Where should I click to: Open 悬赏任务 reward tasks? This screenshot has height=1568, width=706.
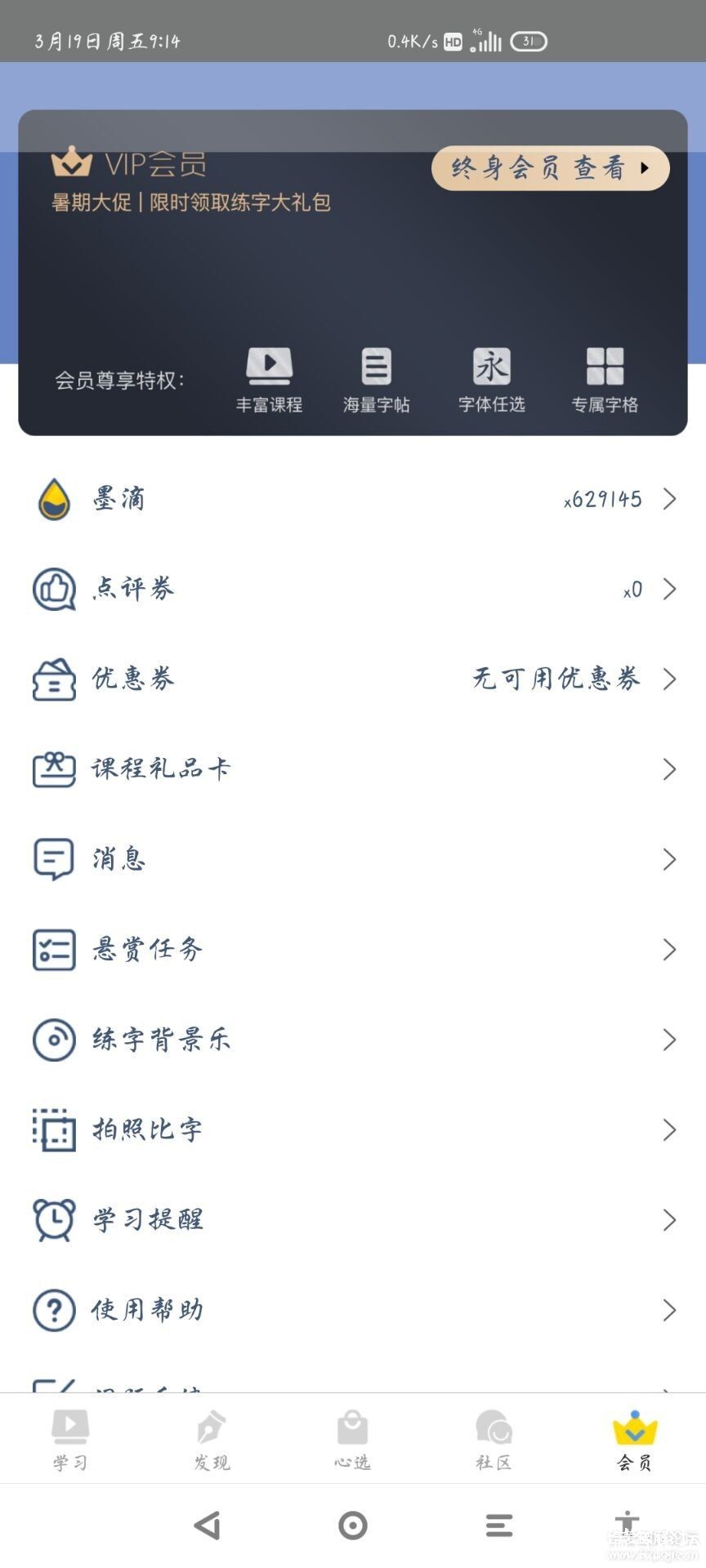click(x=353, y=950)
